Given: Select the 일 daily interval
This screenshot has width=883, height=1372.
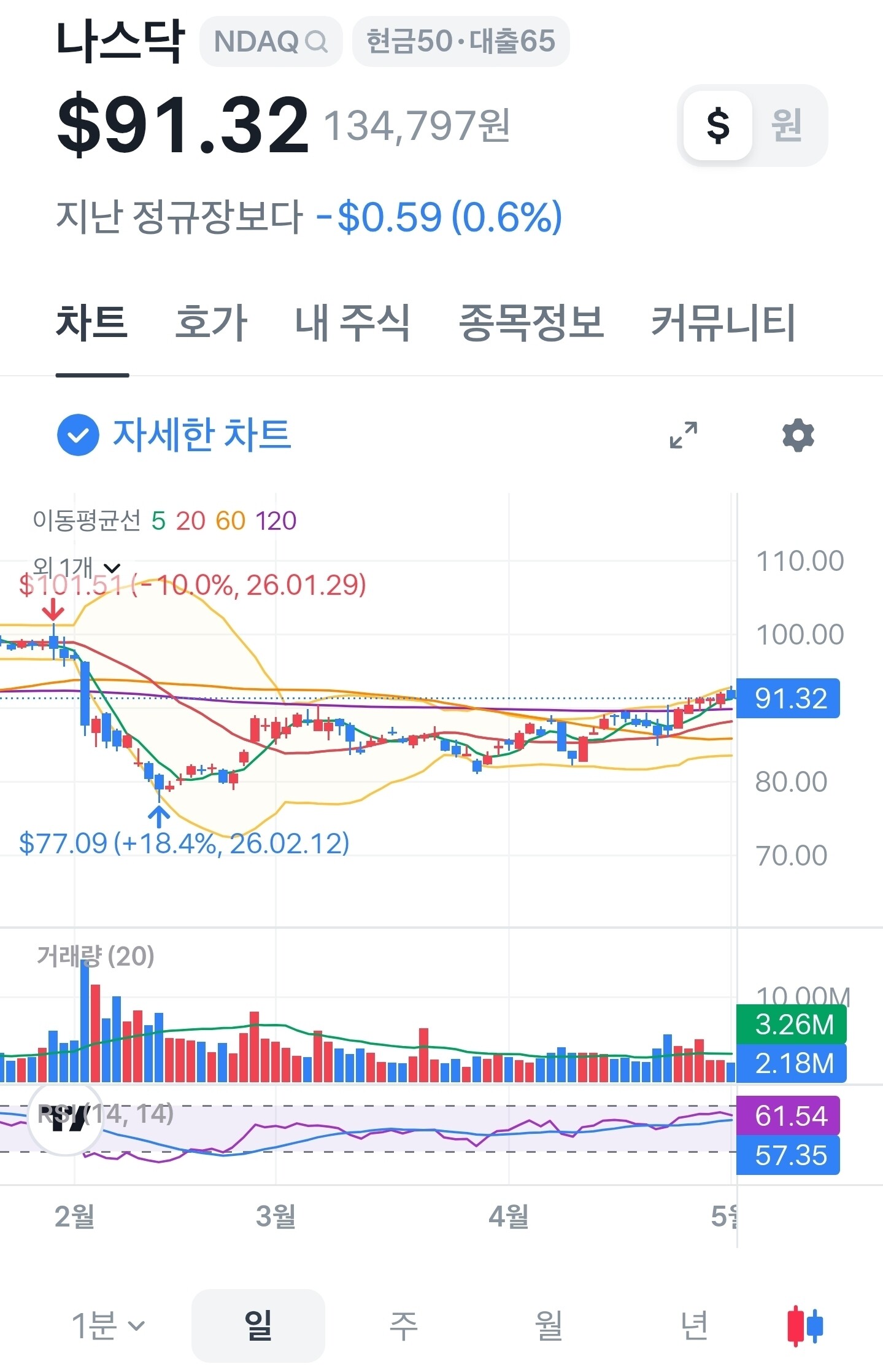Looking at the screenshot, I should pos(258,1326).
